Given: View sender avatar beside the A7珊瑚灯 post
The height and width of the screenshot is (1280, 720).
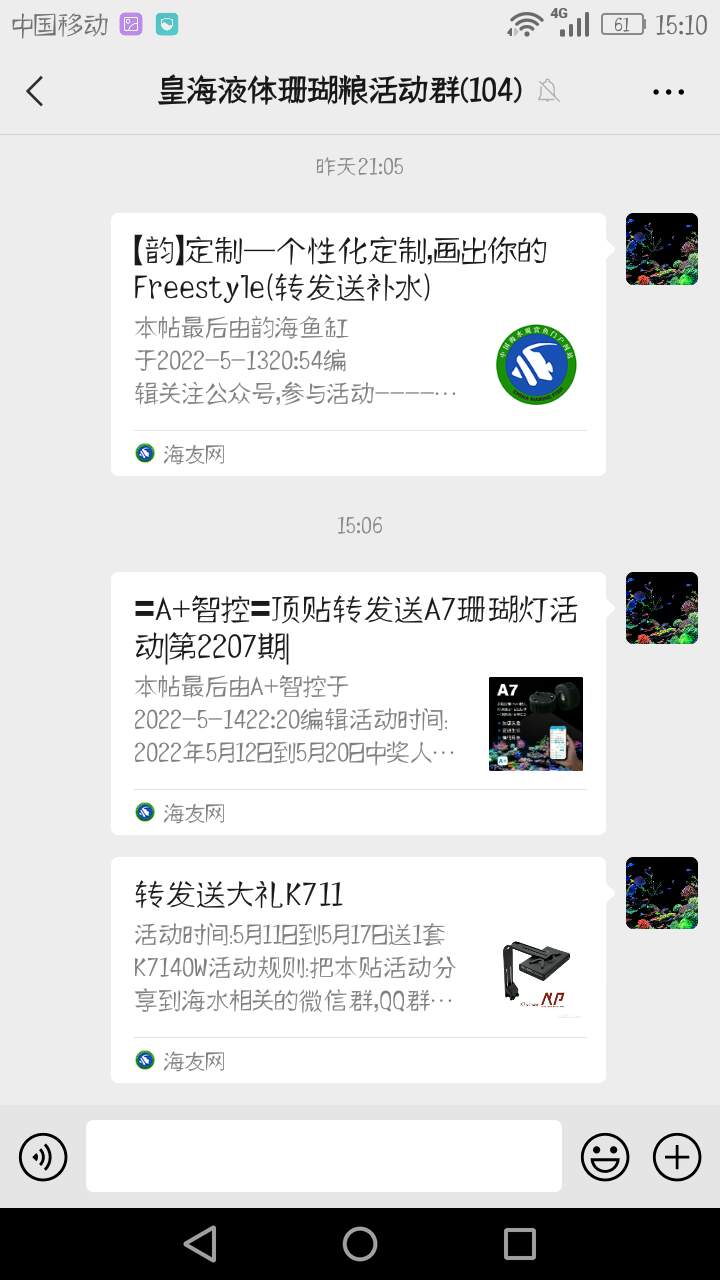Looking at the screenshot, I should coord(661,608).
